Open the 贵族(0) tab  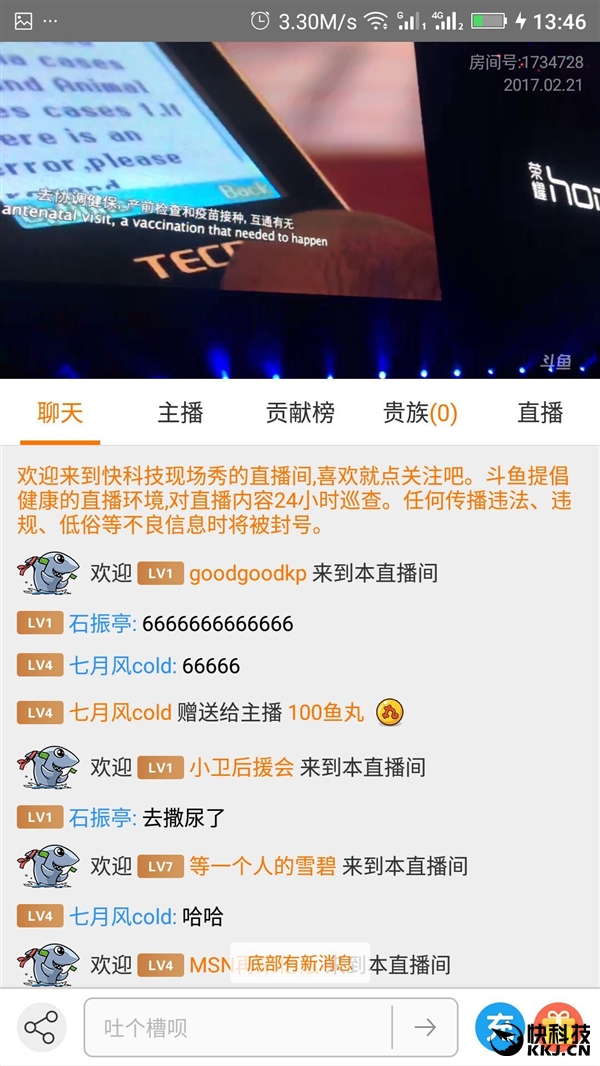click(x=420, y=412)
